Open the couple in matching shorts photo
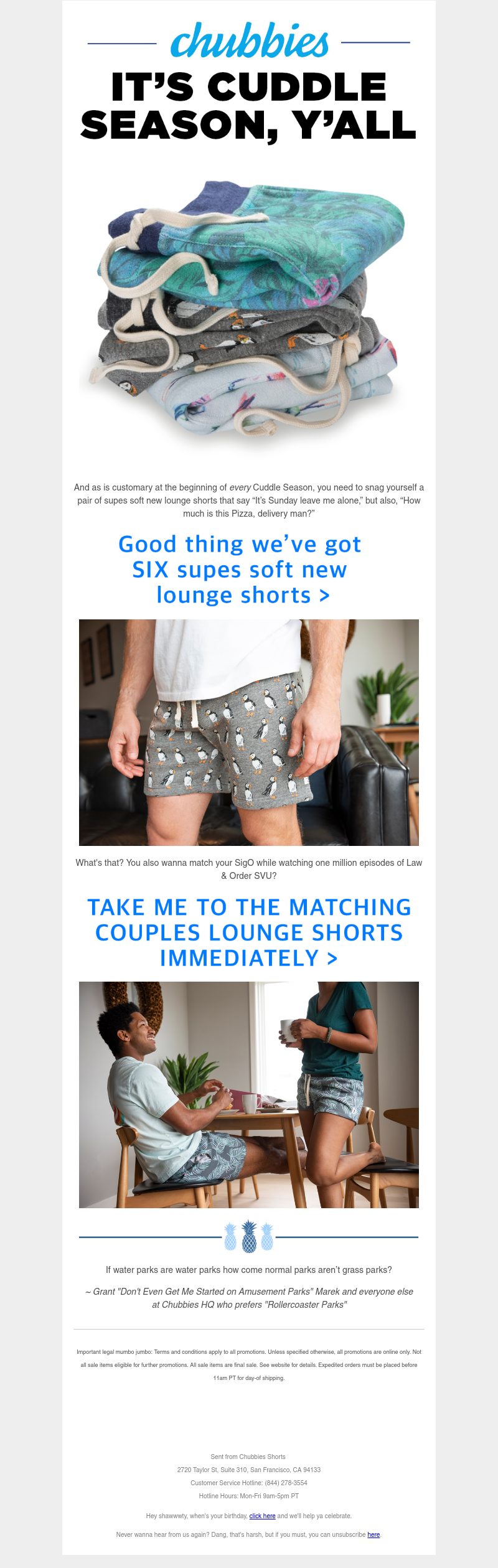Image resolution: width=498 pixels, height=1568 pixels. pos(249,1094)
